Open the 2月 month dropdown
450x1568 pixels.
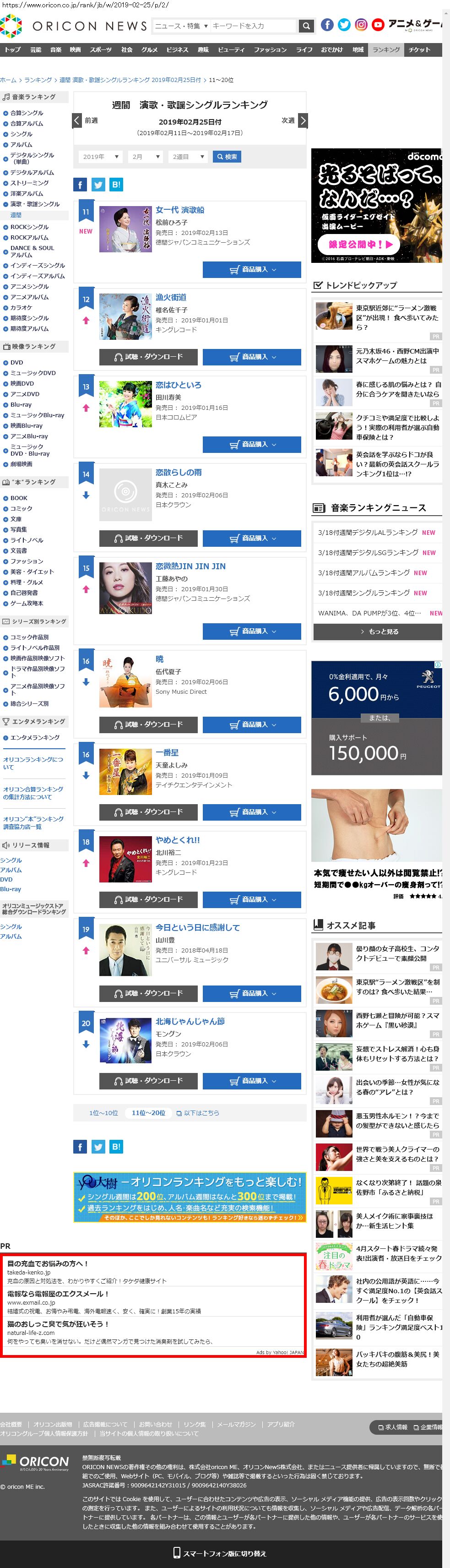pos(146,157)
